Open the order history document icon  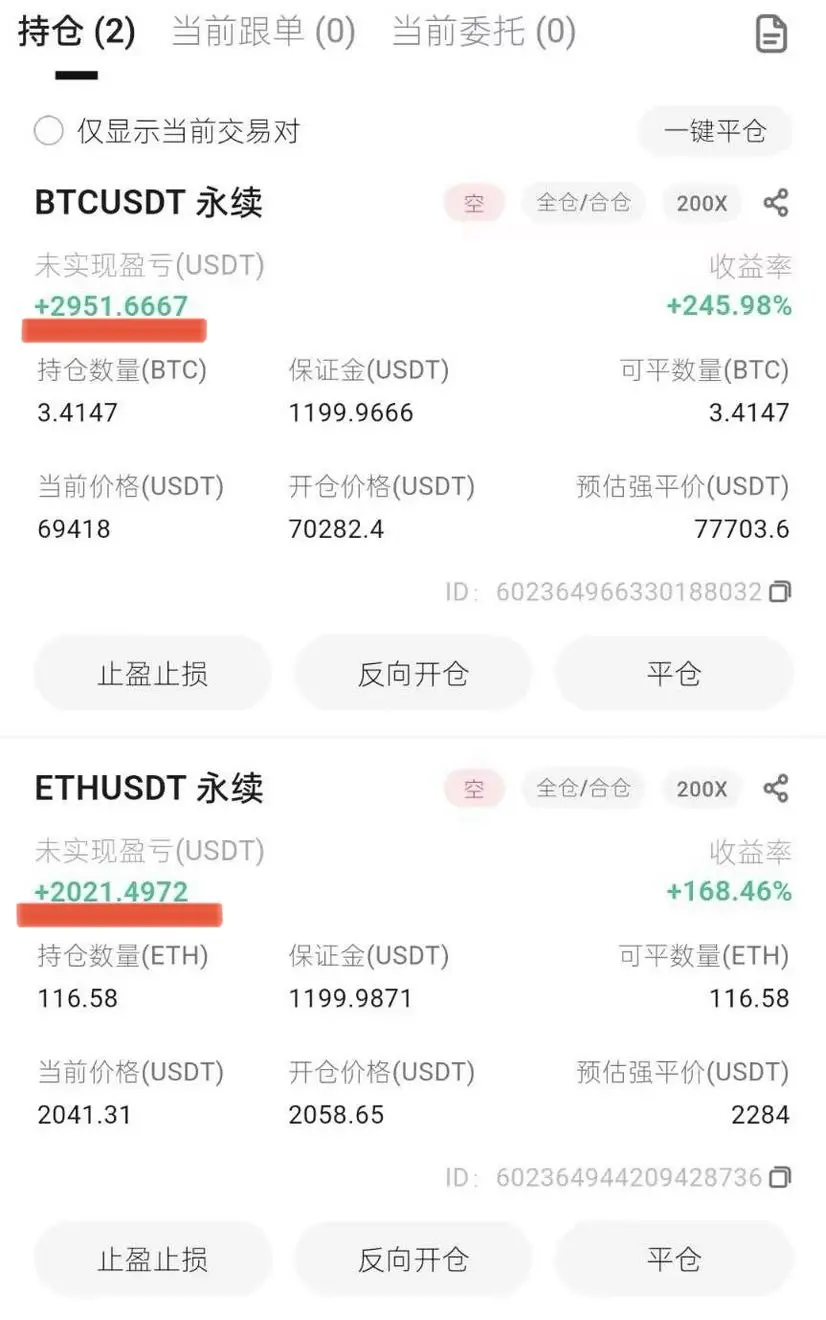(771, 35)
